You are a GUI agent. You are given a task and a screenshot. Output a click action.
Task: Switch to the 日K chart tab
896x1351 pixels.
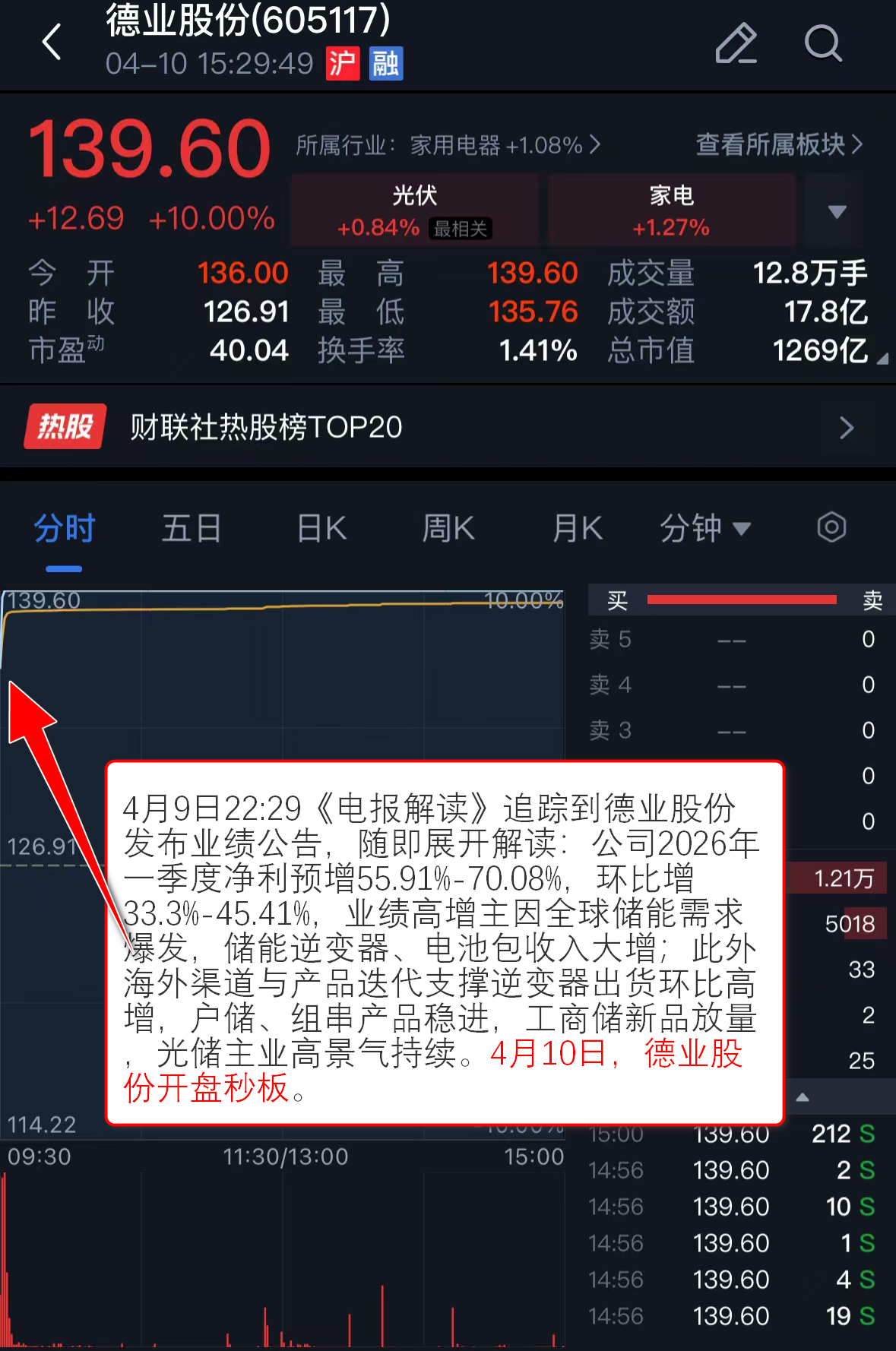click(x=321, y=528)
